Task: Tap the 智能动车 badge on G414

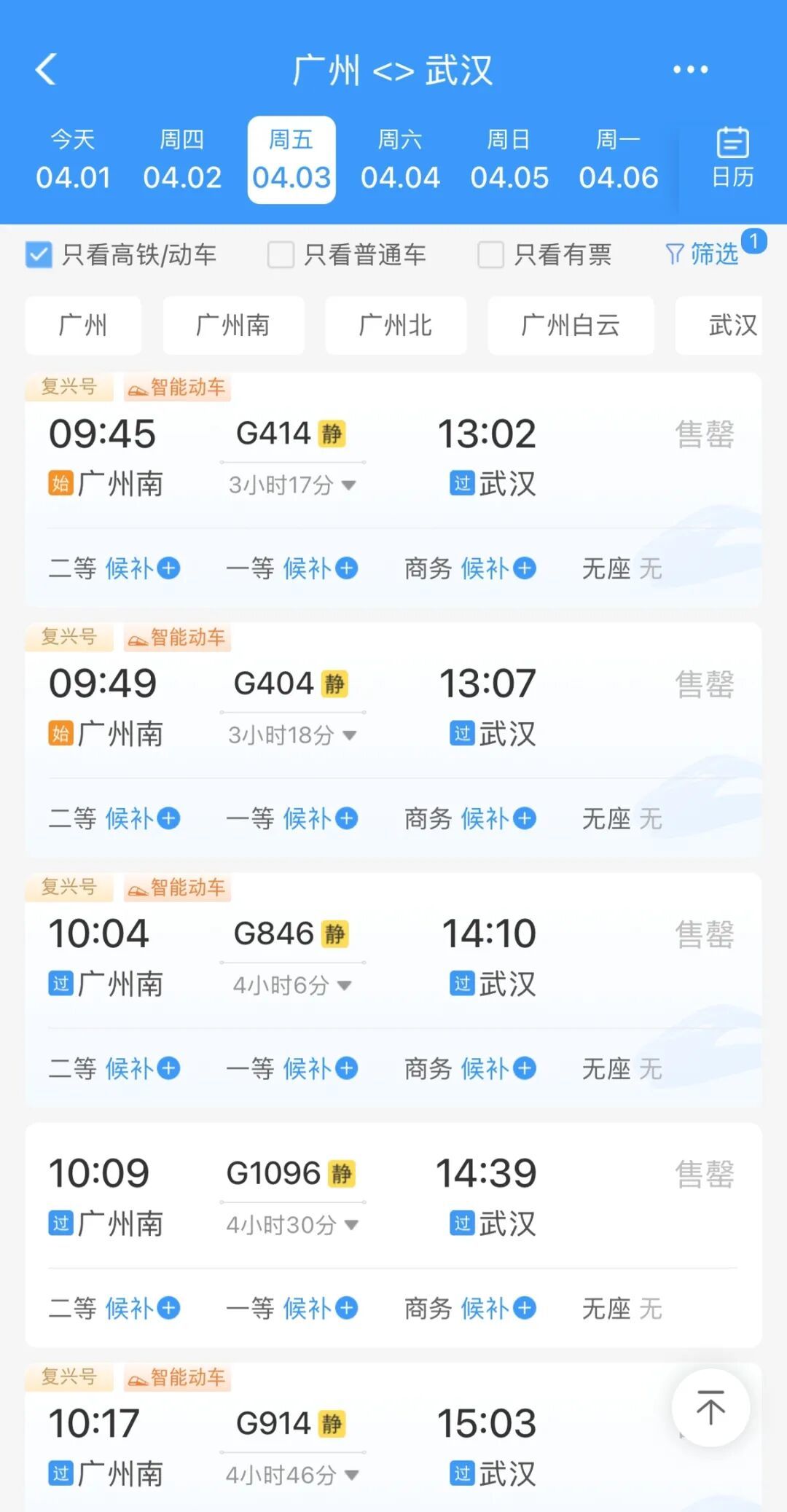Action: [177, 387]
